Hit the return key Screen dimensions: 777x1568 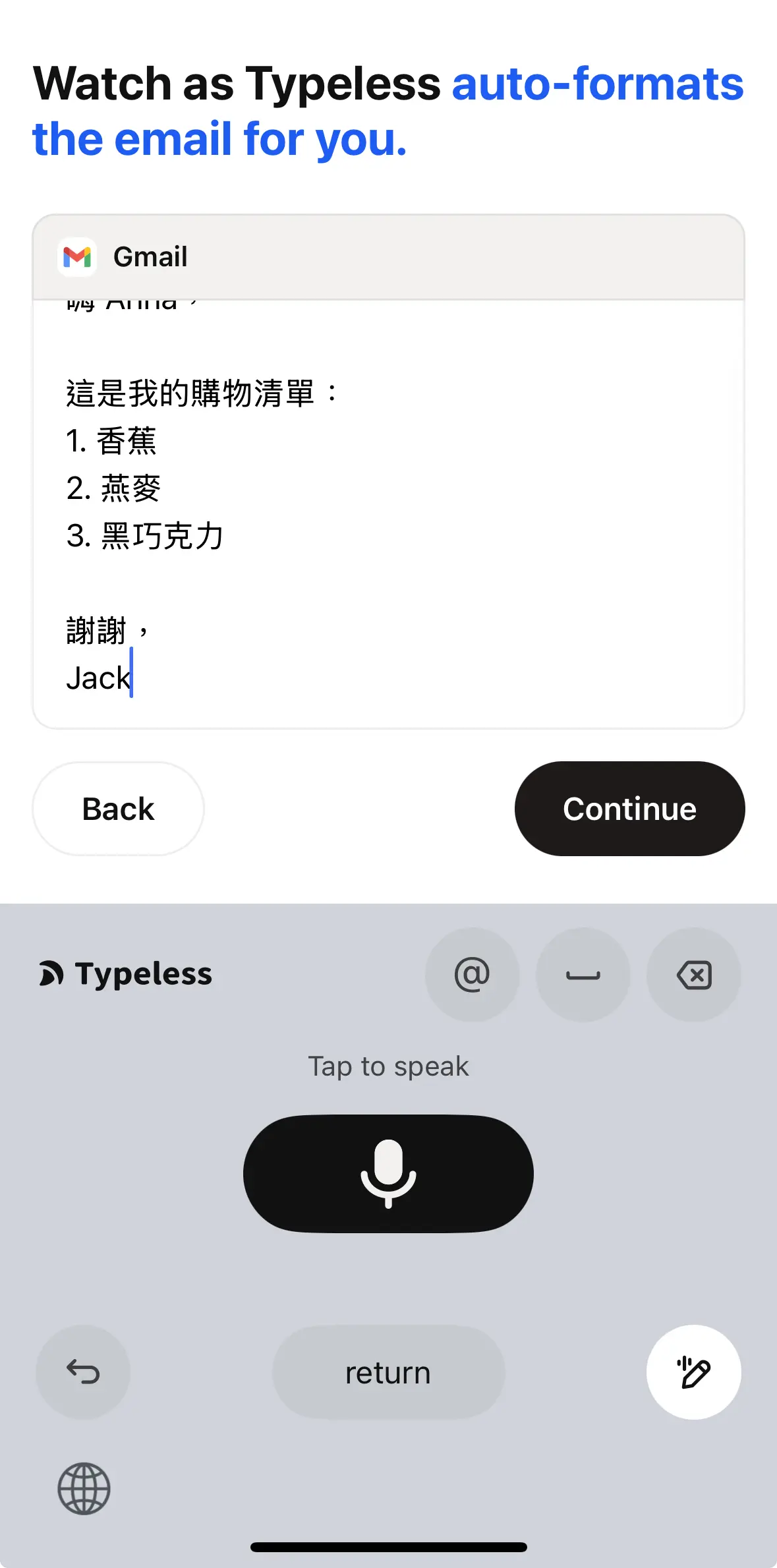(x=388, y=1372)
